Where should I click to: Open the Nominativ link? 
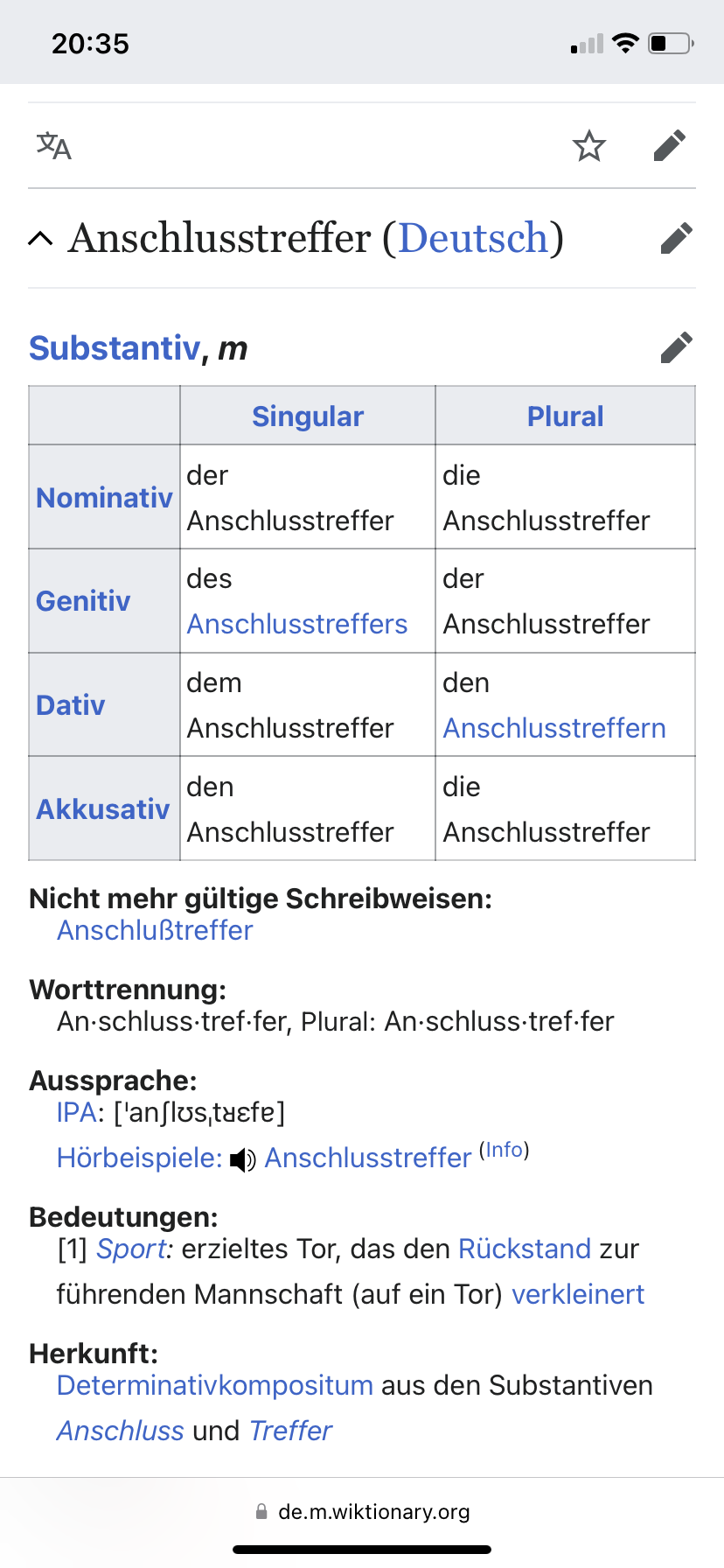[x=104, y=498]
